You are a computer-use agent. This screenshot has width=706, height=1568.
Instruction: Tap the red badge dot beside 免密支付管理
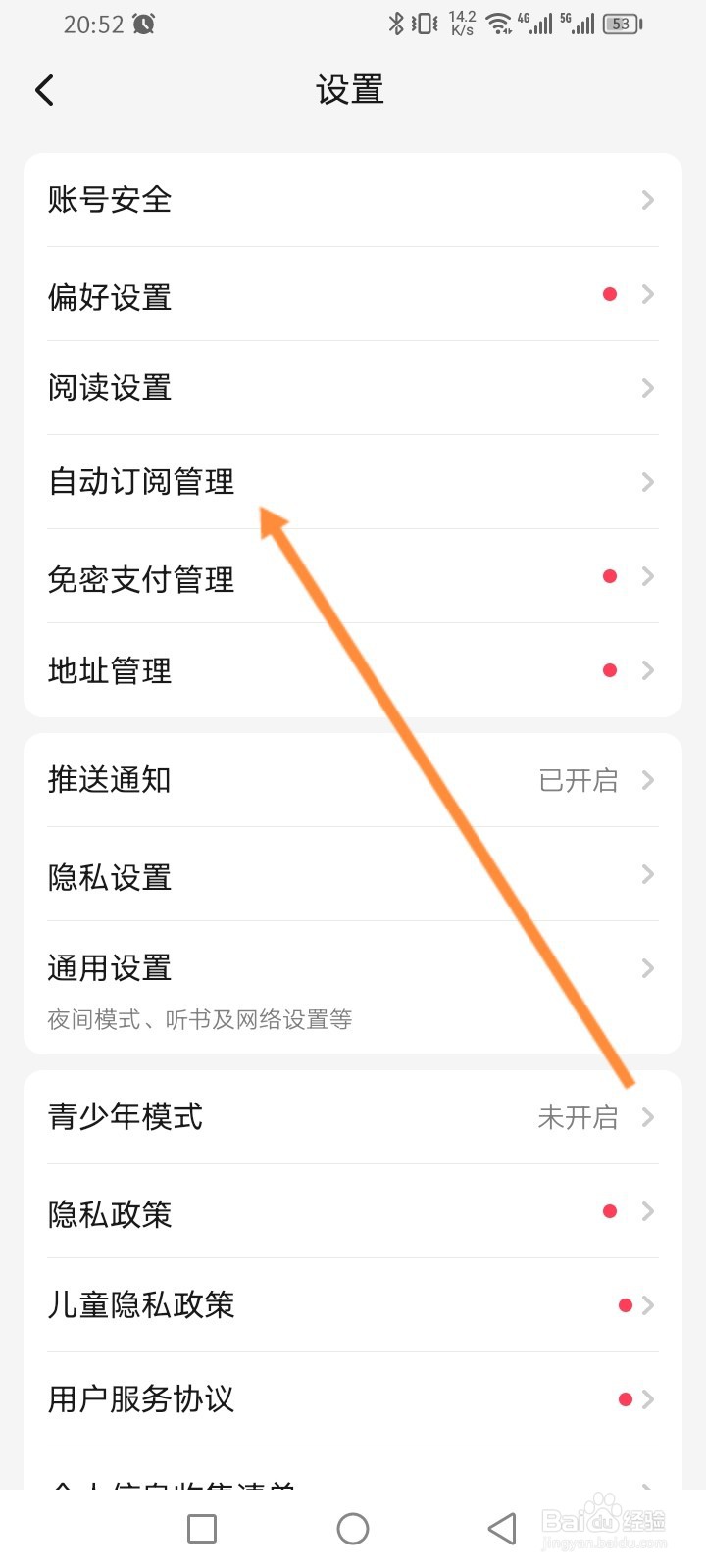[610, 576]
